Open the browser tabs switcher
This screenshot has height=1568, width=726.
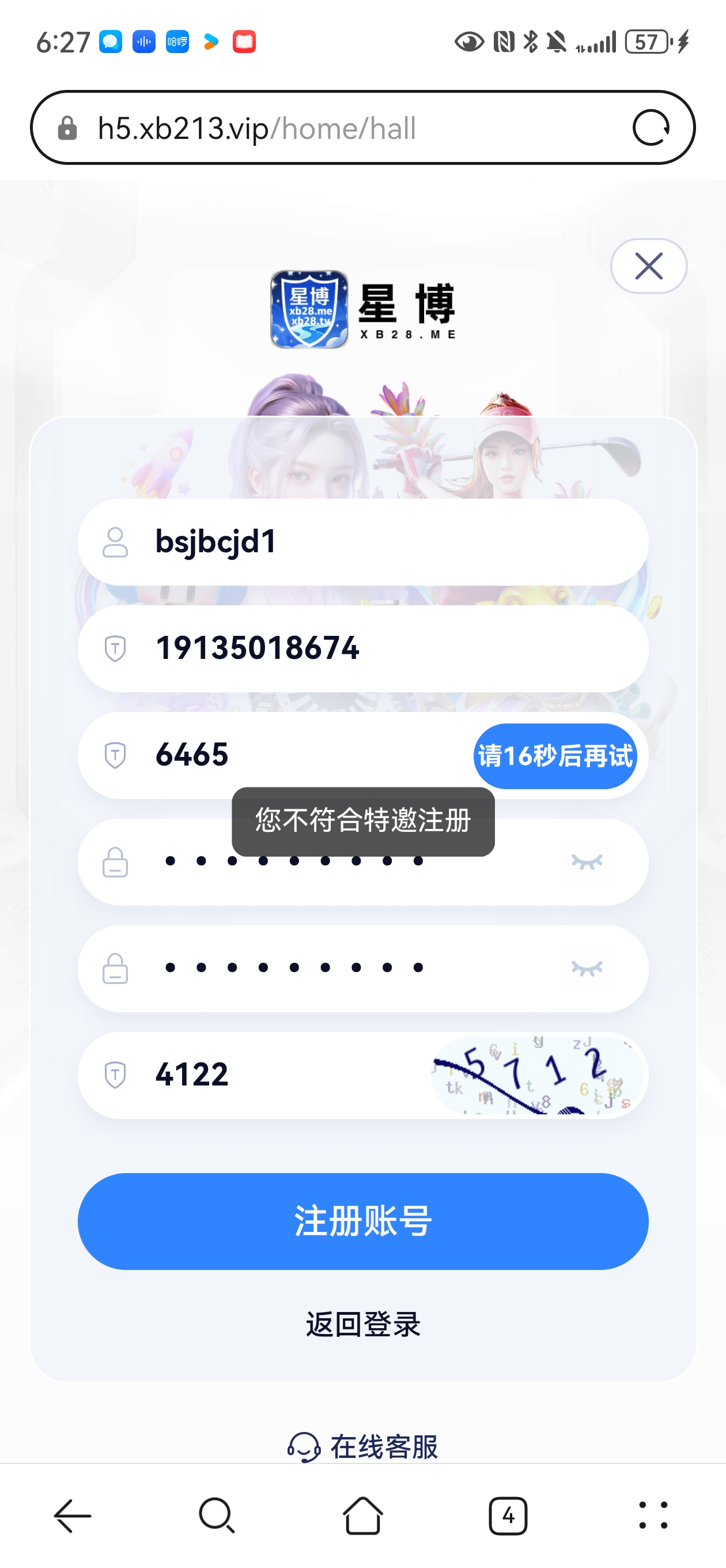point(508,1516)
